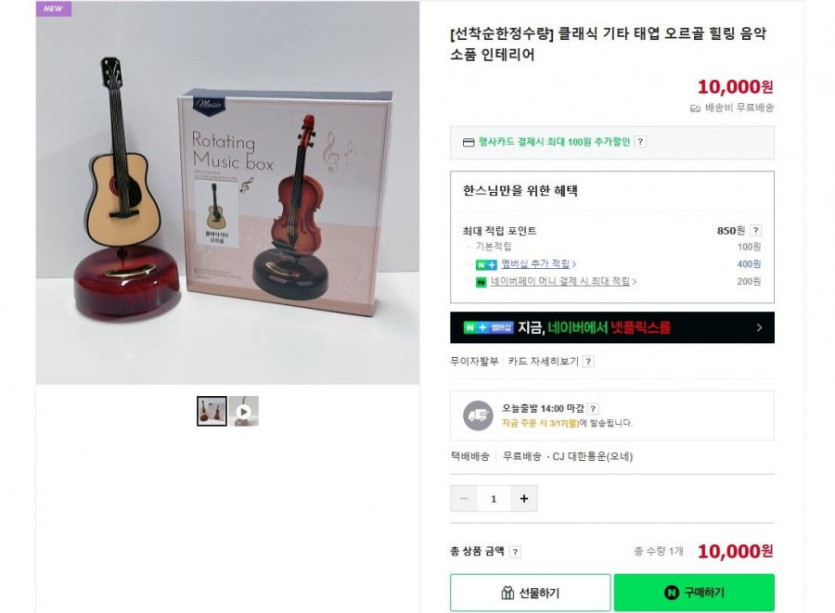Image resolution: width=835 pixels, height=613 pixels.
Task: Select the first product image thumbnail
Action: (x=212, y=411)
